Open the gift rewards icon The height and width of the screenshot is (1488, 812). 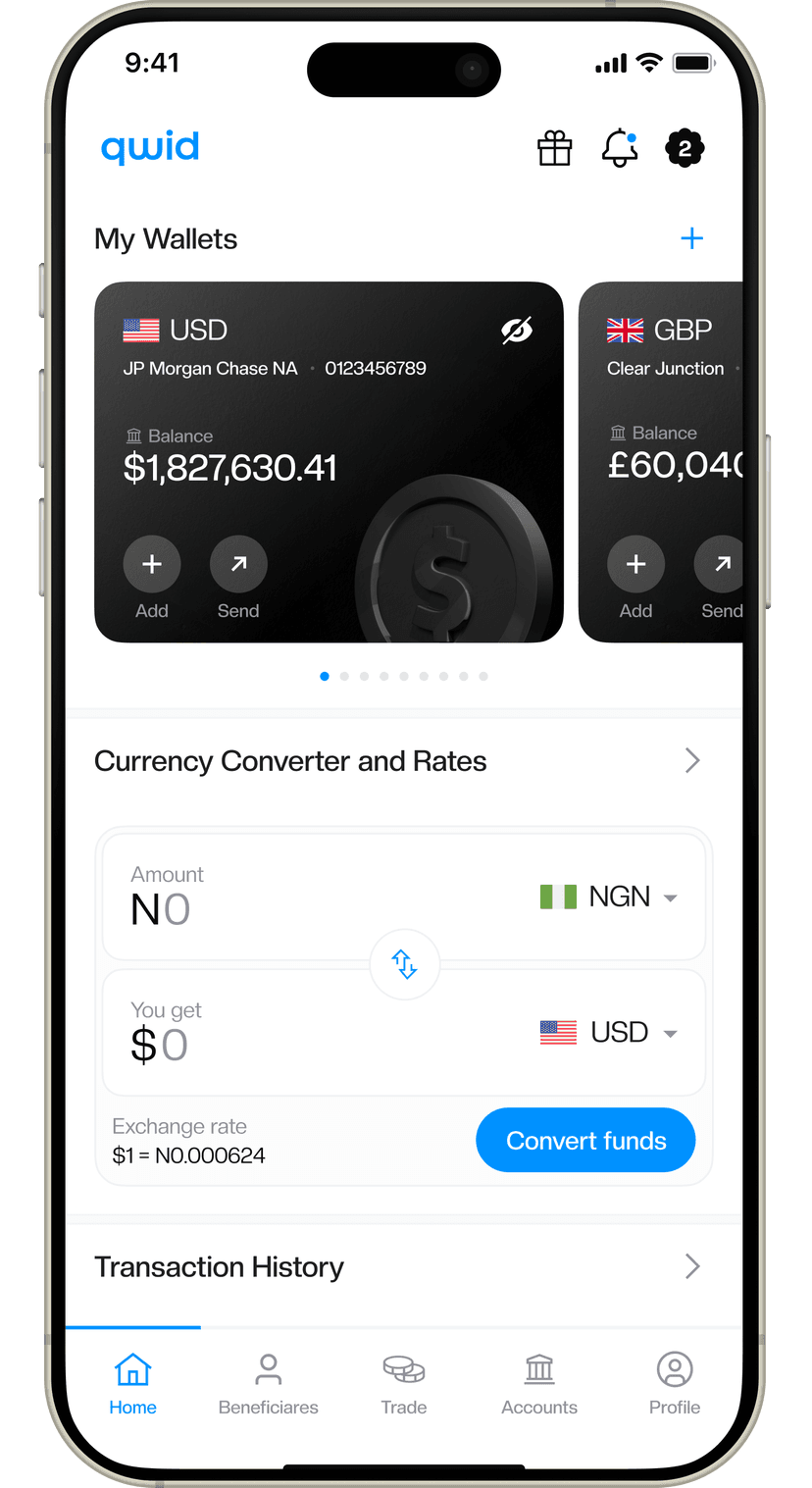point(554,149)
